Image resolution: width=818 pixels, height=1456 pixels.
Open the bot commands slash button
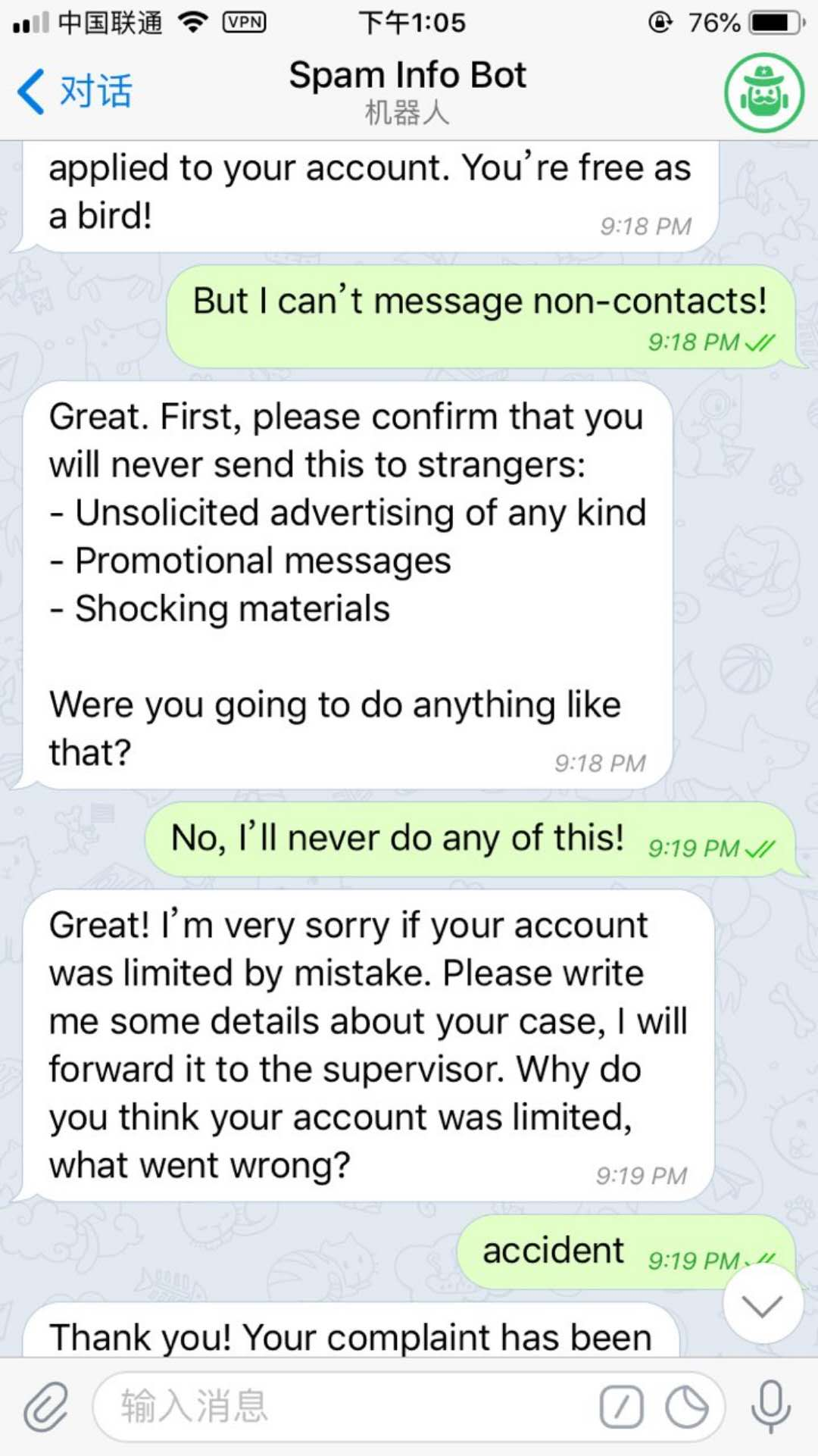pos(621,1407)
